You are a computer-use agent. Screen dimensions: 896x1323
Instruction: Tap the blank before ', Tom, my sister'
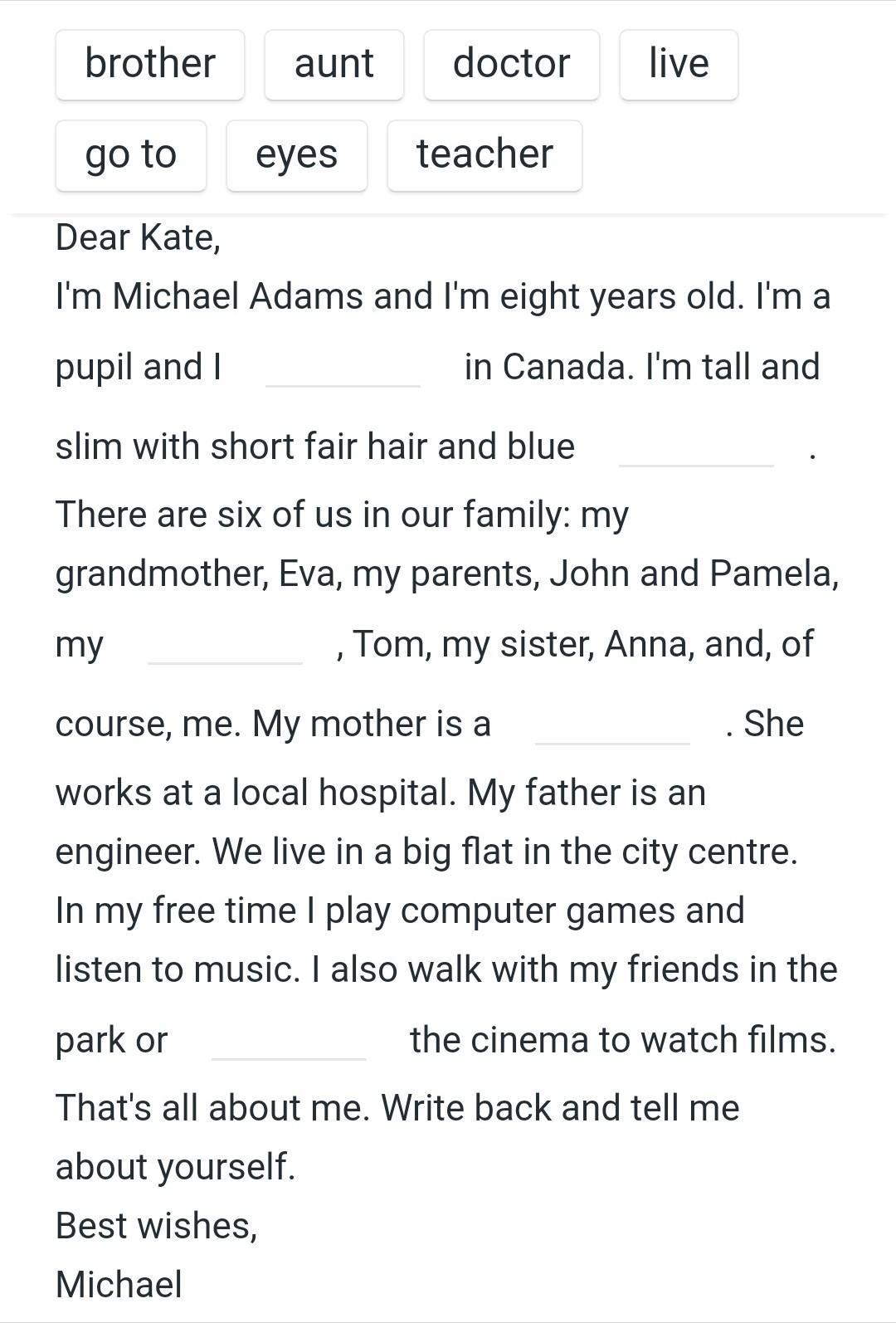225,647
